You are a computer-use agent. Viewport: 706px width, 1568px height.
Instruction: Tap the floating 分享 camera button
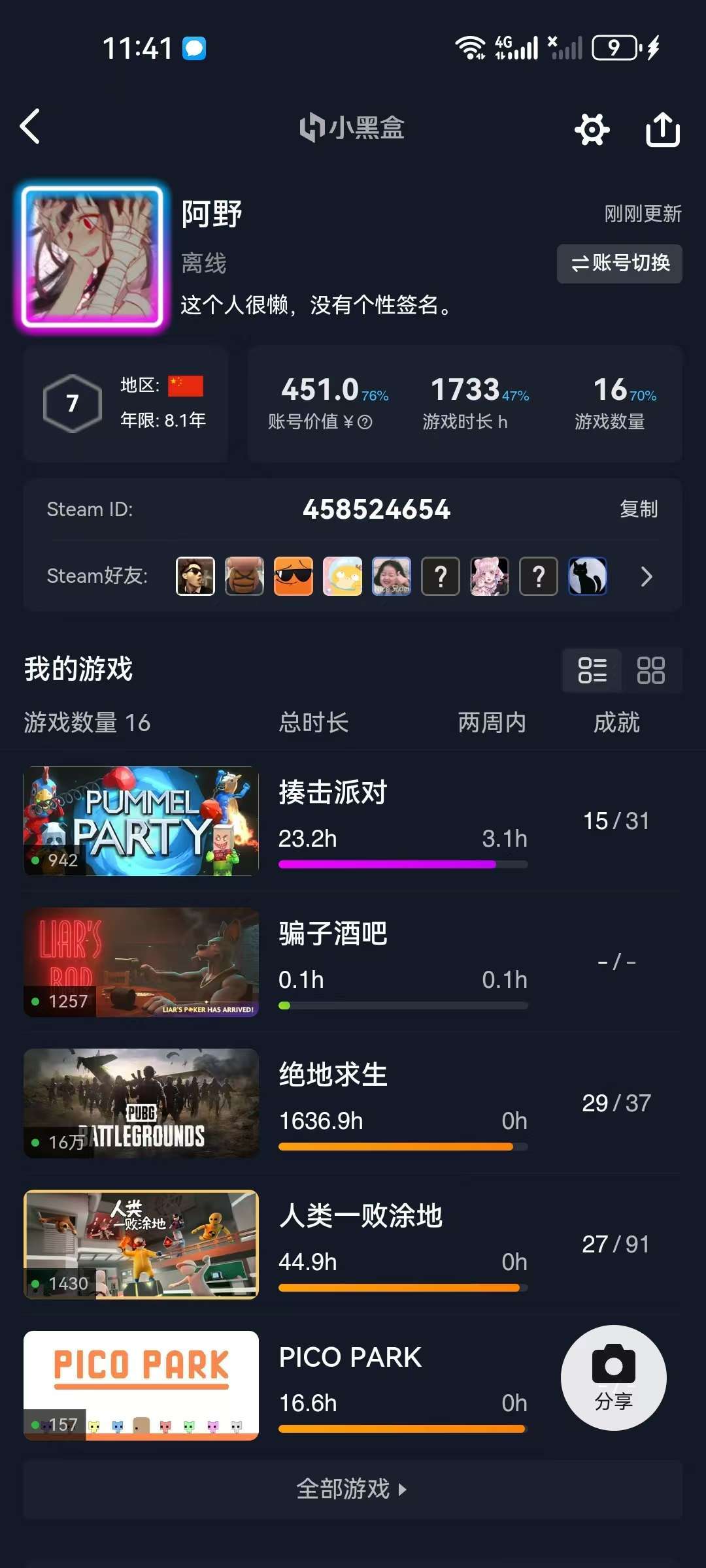(x=613, y=1378)
